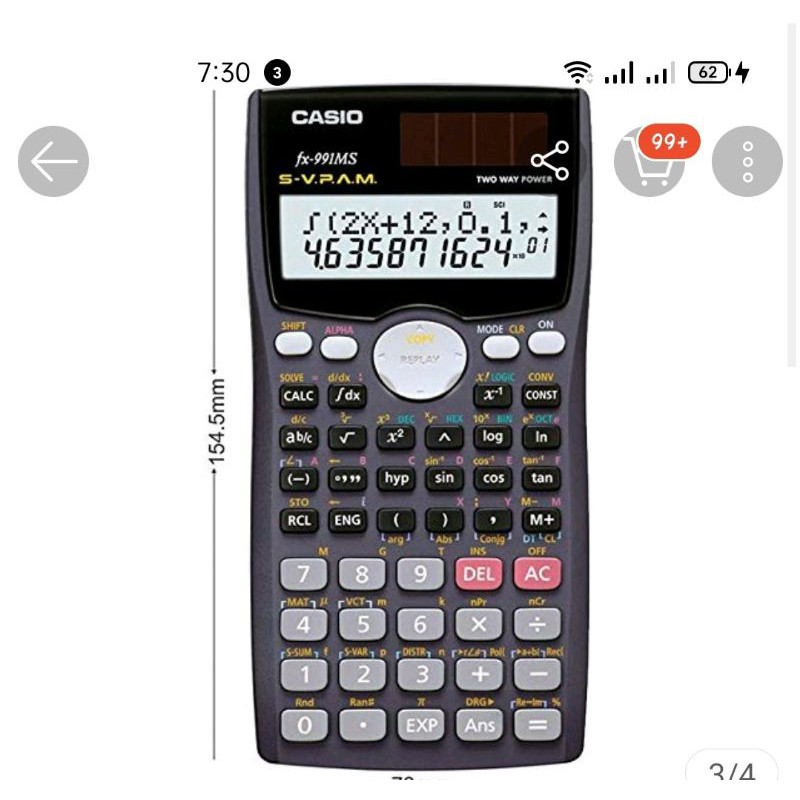The height and width of the screenshot is (800, 800).
Task: Open the three-dot overflow menu
Action: tap(747, 161)
